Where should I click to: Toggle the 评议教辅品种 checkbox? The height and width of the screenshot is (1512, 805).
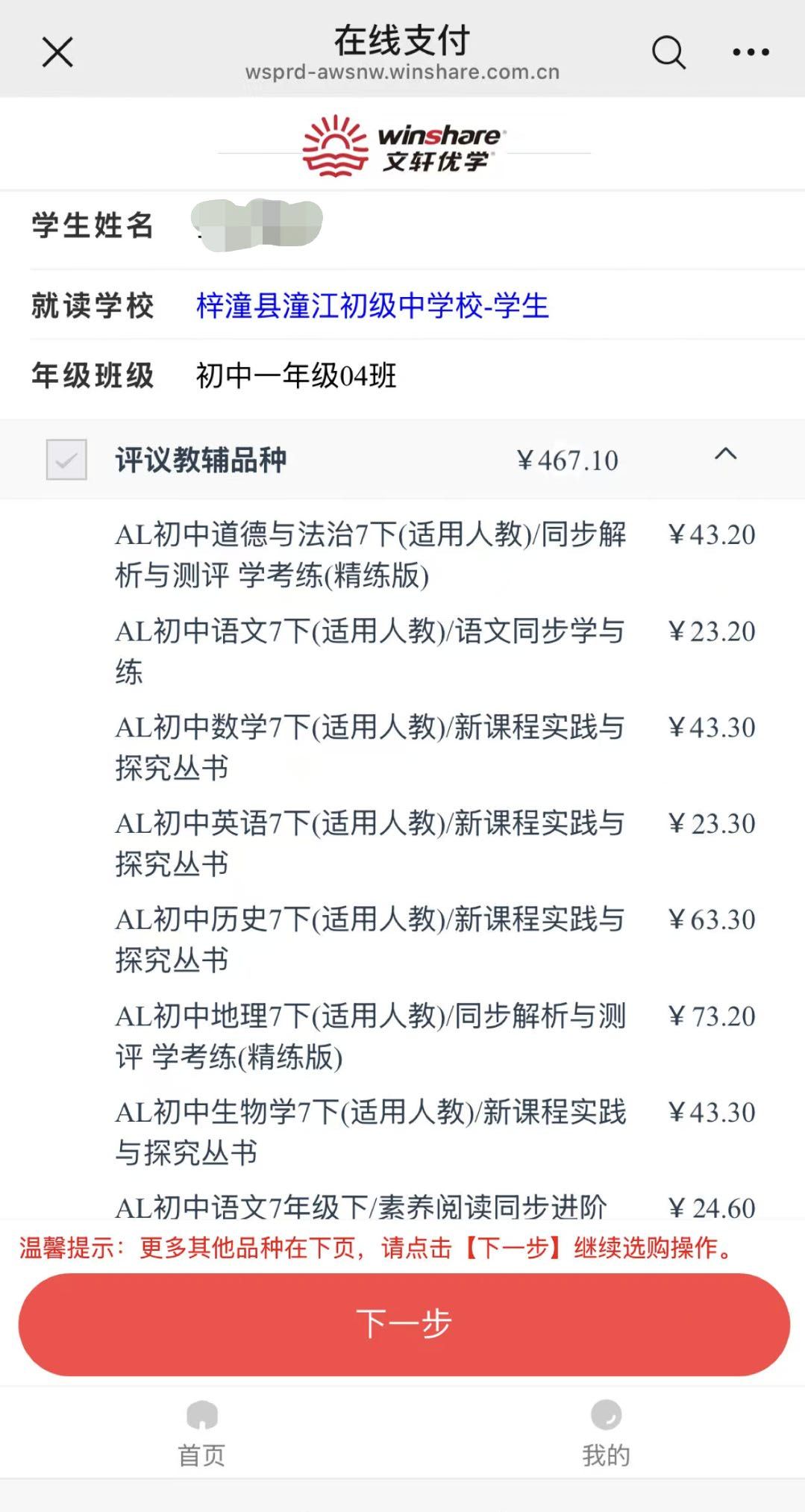(66, 460)
